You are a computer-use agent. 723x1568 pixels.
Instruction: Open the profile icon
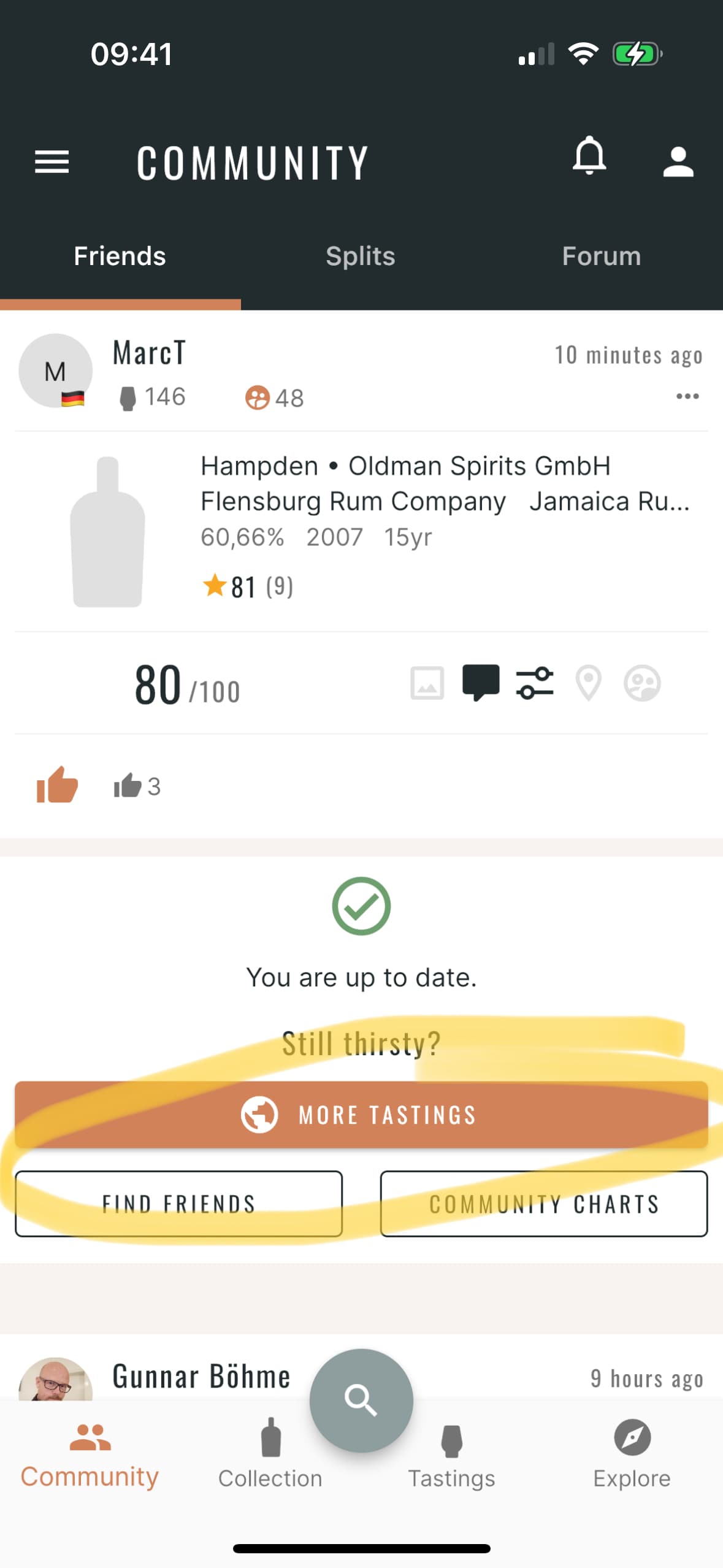[678, 162]
